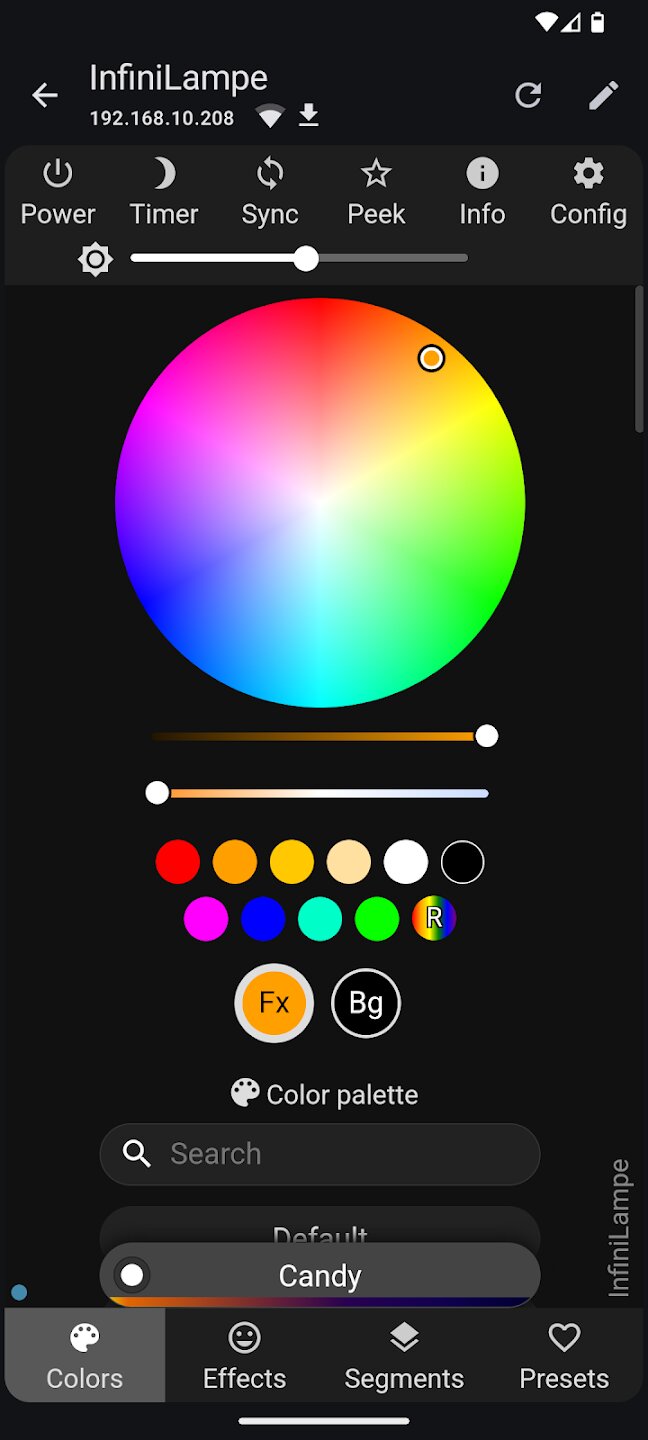This screenshot has width=648, height=1440.
Task: Select the Bg color slot
Action: tap(366, 1003)
